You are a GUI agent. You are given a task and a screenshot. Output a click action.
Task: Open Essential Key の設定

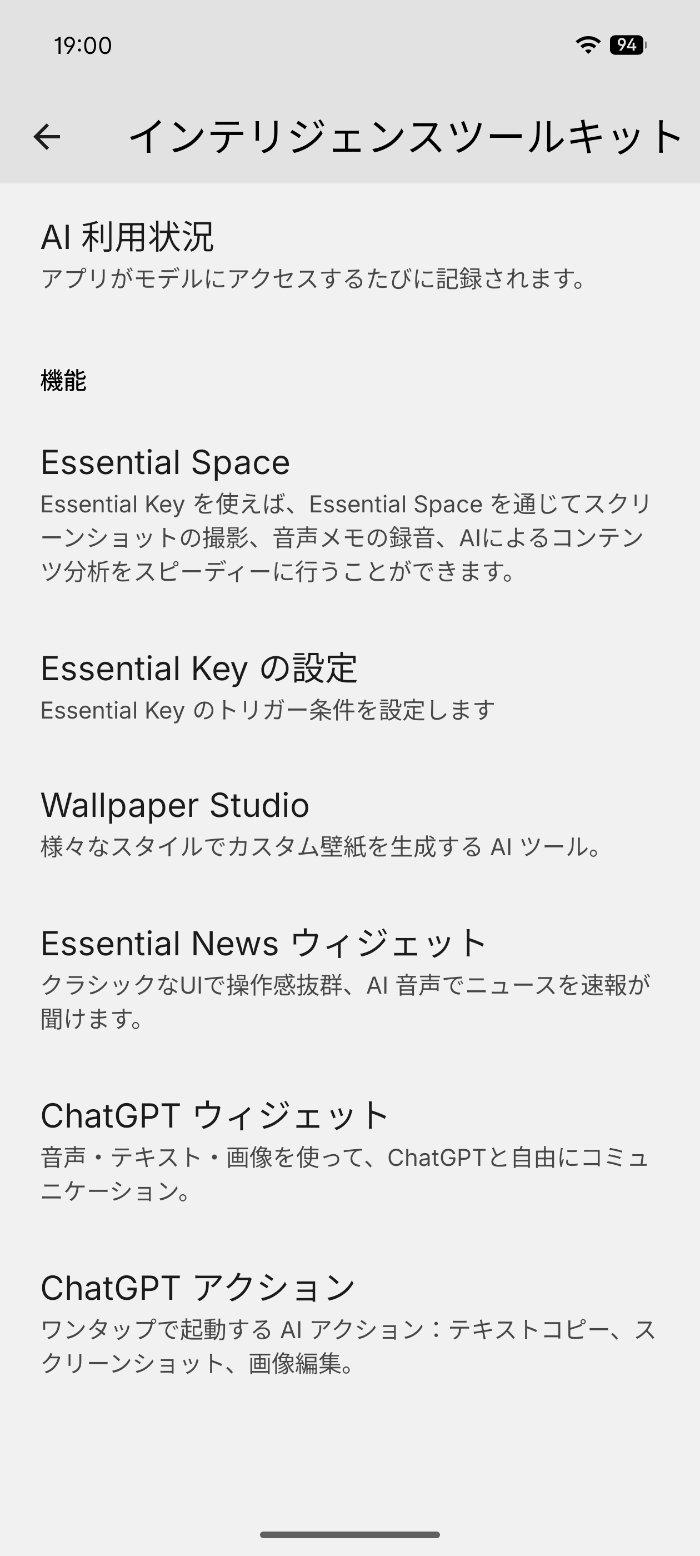point(350,686)
